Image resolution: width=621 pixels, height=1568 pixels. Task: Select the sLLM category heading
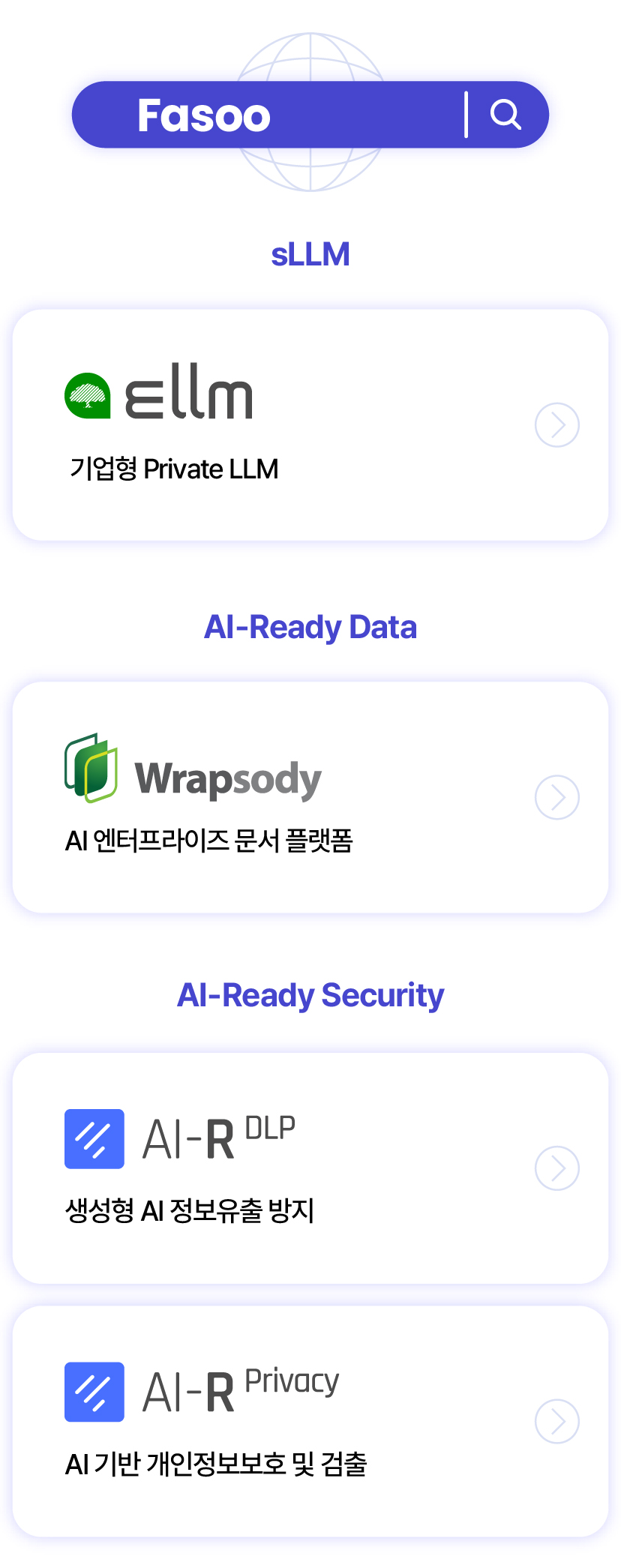(x=310, y=254)
